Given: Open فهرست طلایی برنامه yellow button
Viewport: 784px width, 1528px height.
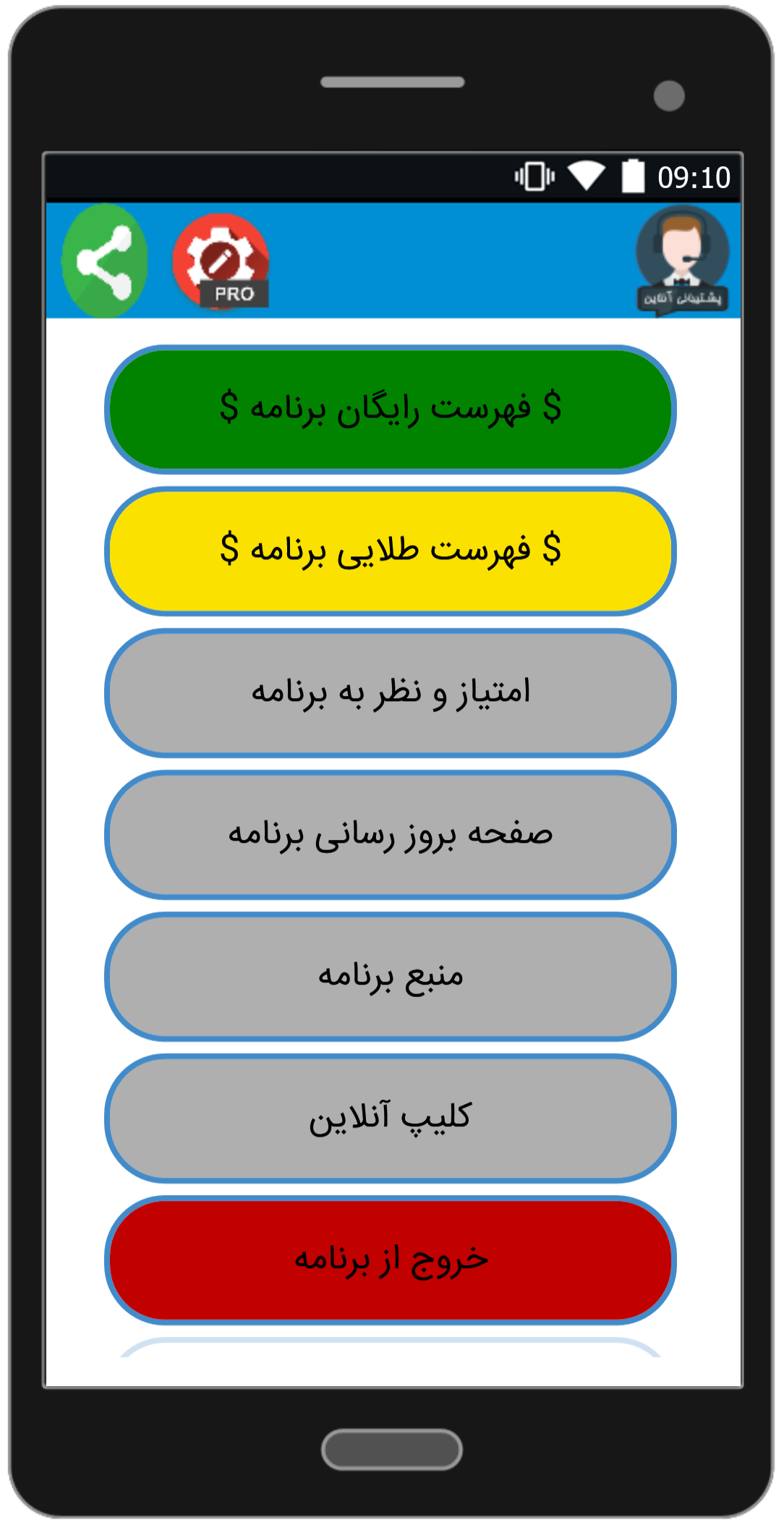Looking at the screenshot, I should point(391,551).
